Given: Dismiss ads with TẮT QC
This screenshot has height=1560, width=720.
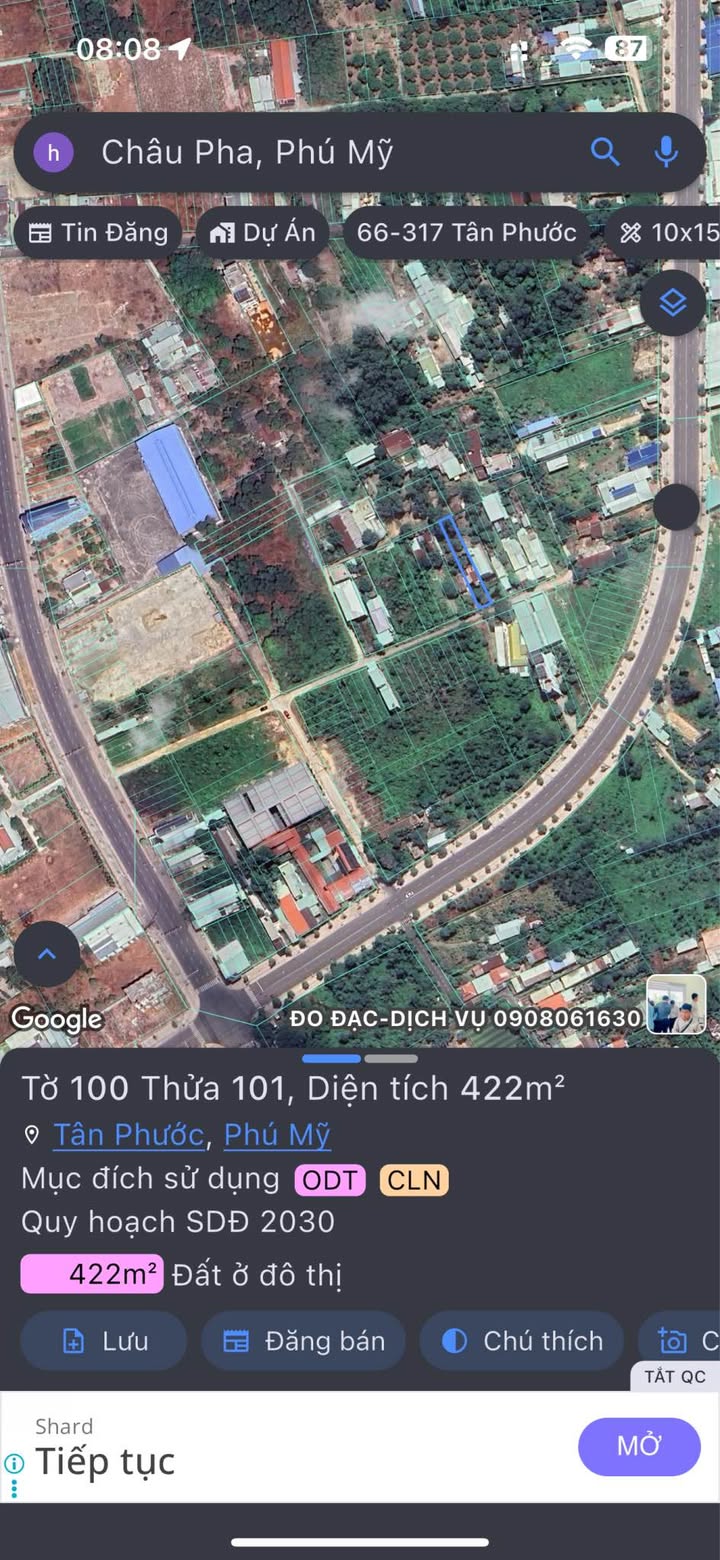Looking at the screenshot, I should pyautogui.click(x=675, y=1376).
